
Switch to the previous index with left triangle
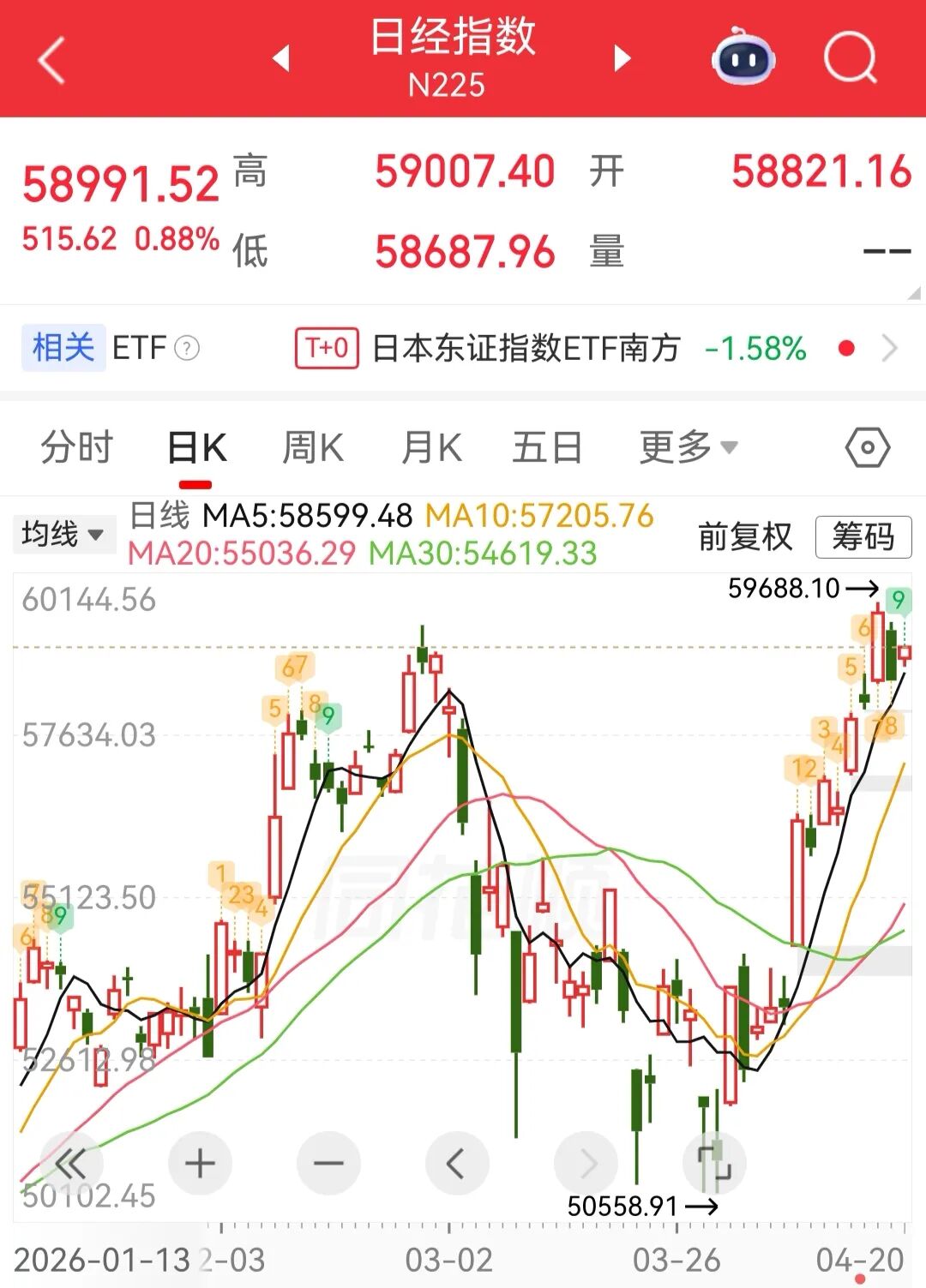[281, 58]
